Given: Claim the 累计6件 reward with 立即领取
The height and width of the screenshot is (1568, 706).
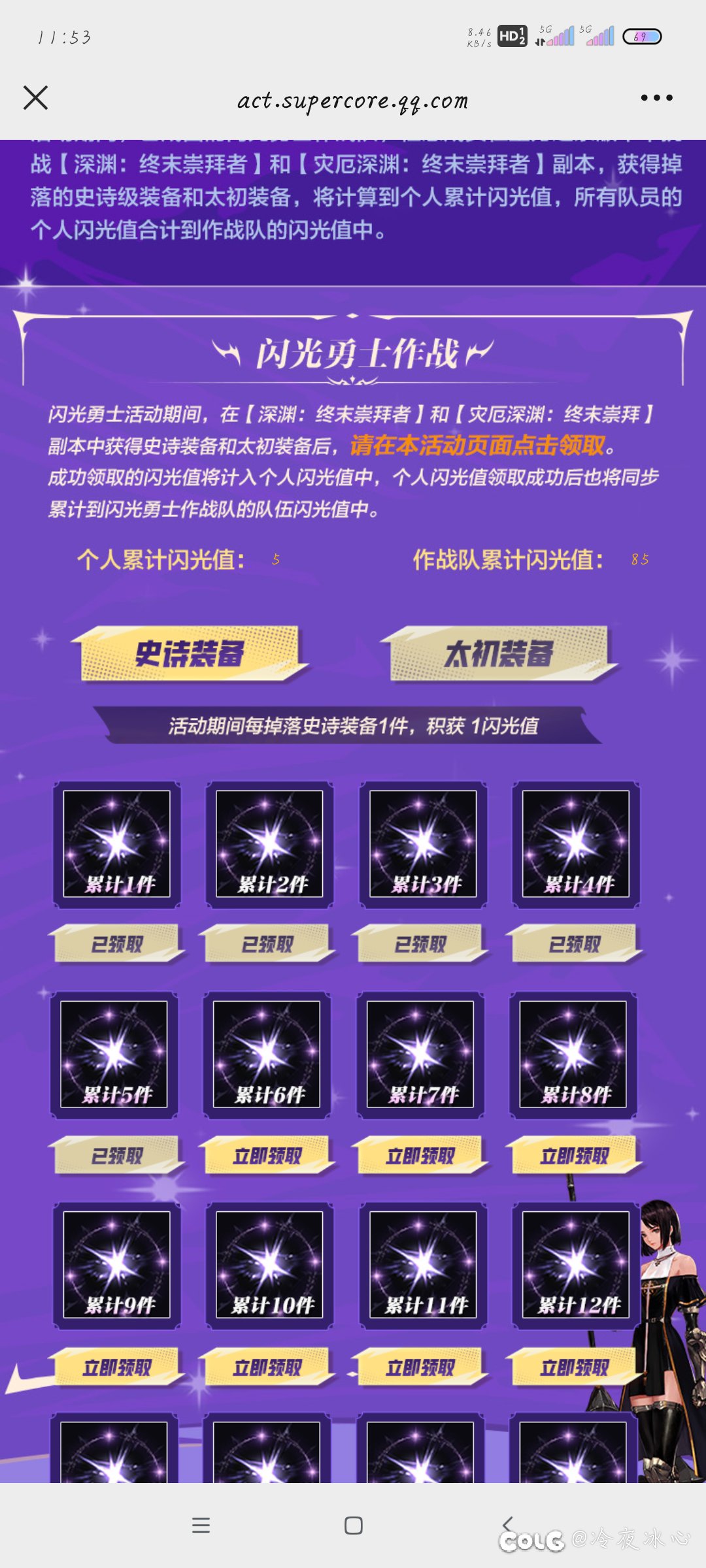Looking at the screenshot, I should [x=267, y=1156].
